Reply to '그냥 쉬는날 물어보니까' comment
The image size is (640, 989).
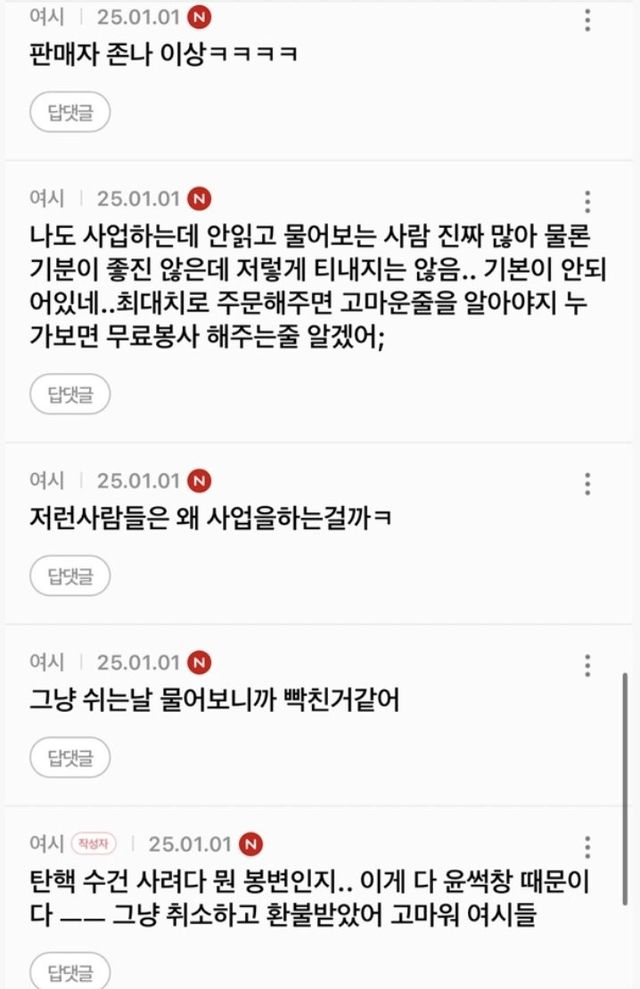(x=70, y=757)
